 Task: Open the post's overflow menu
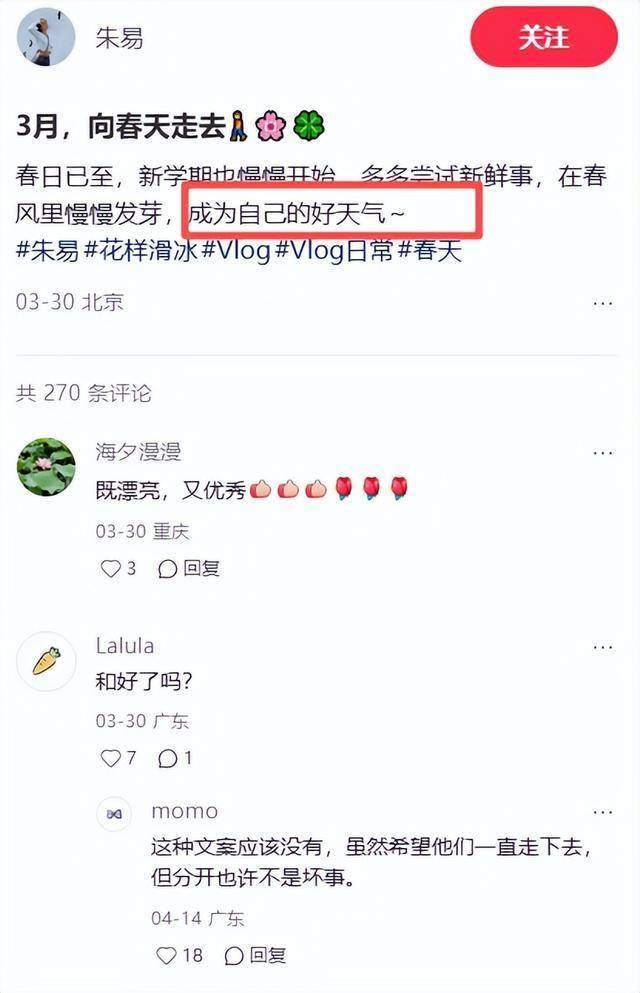point(602,302)
